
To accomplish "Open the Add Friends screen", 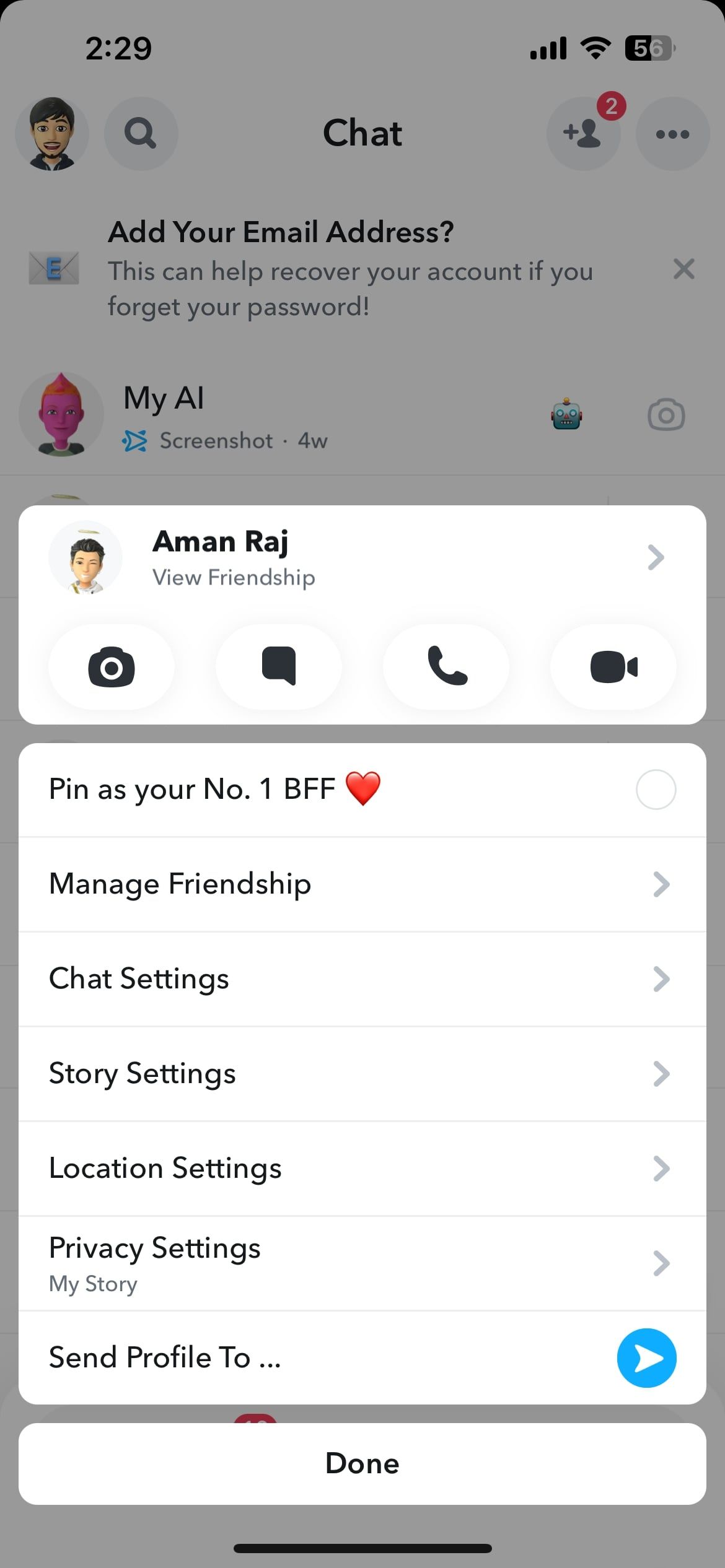I will pos(583,133).
